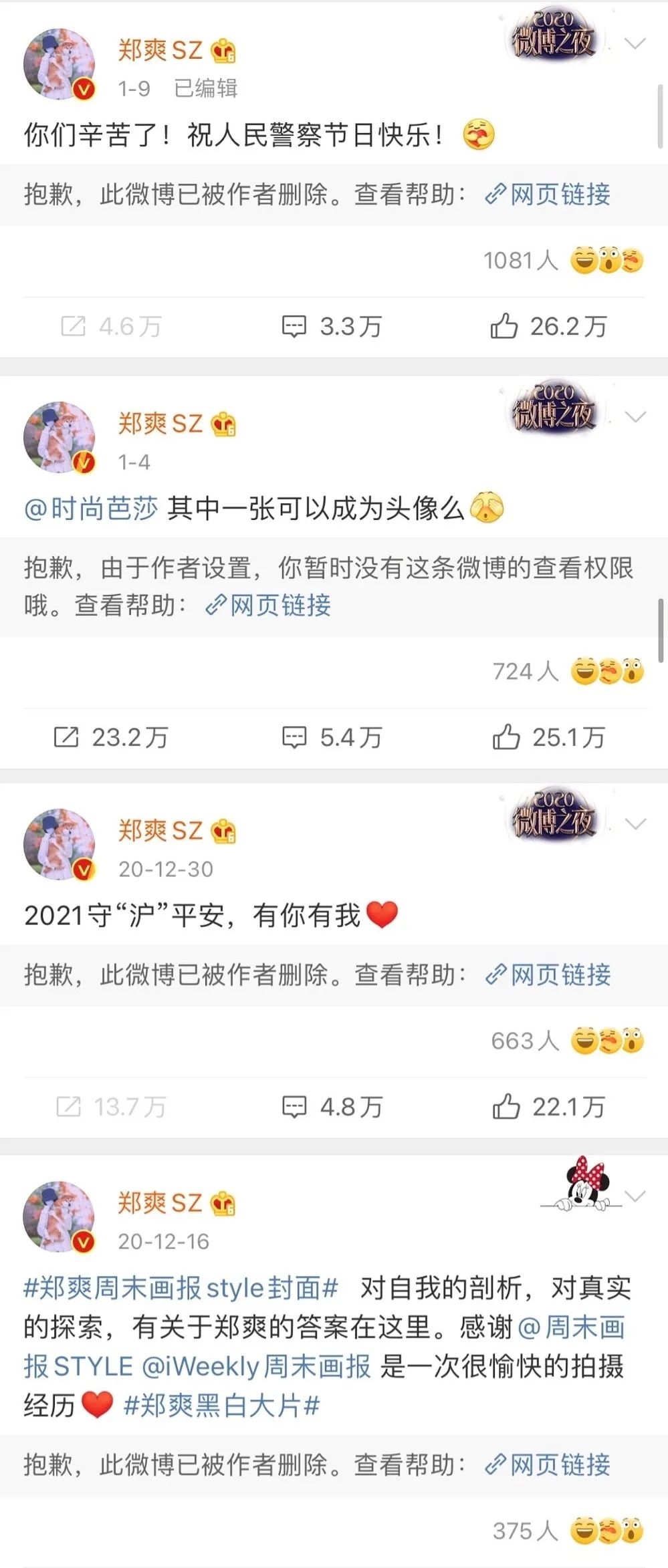
Task: Comment on the 2021守沪平安 post
Action: (332, 1107)
